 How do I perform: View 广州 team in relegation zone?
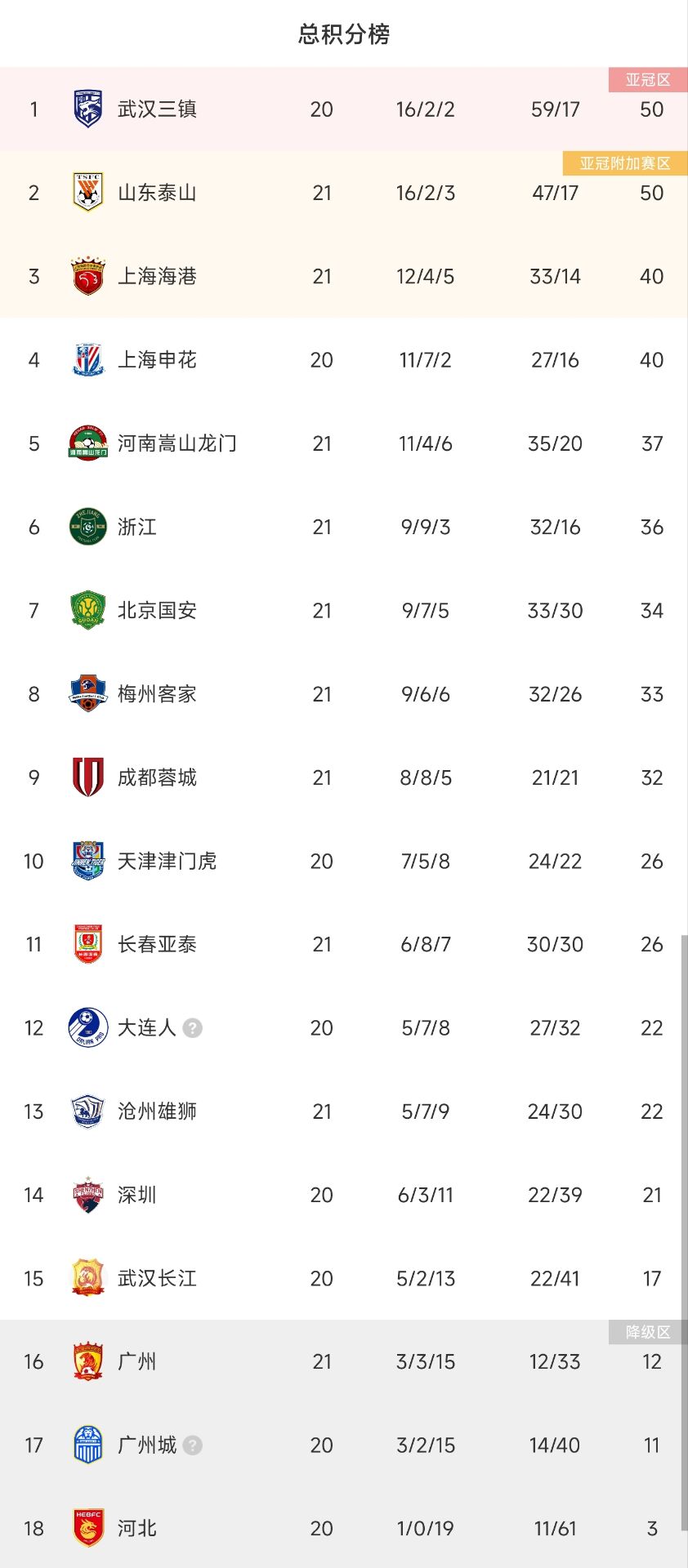click(137, 1361)
